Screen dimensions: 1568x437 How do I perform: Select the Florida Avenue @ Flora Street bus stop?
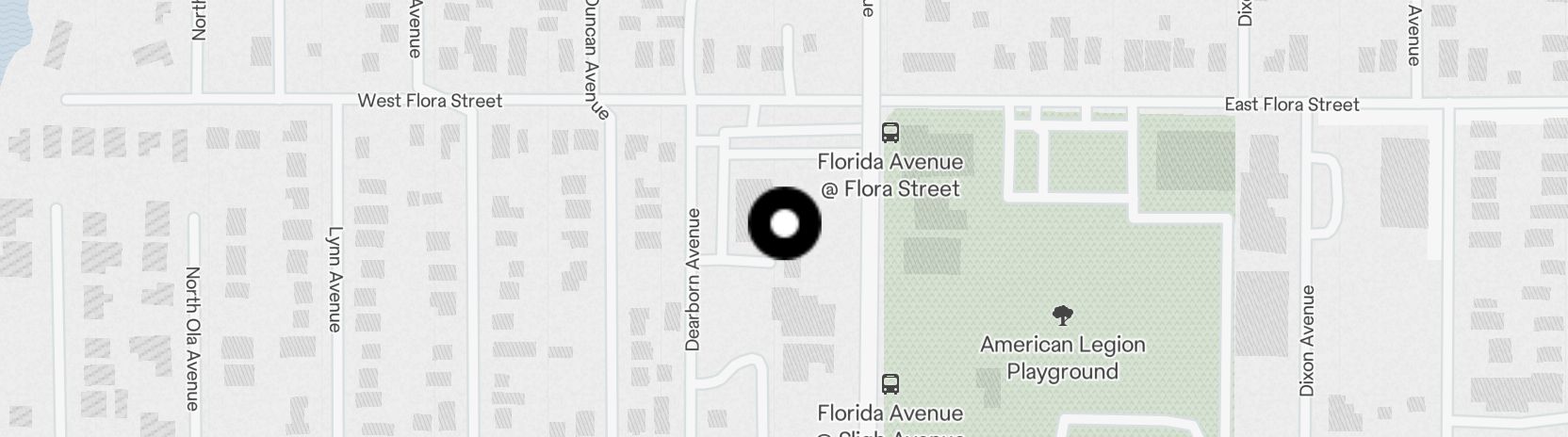[x=890, y=132]
